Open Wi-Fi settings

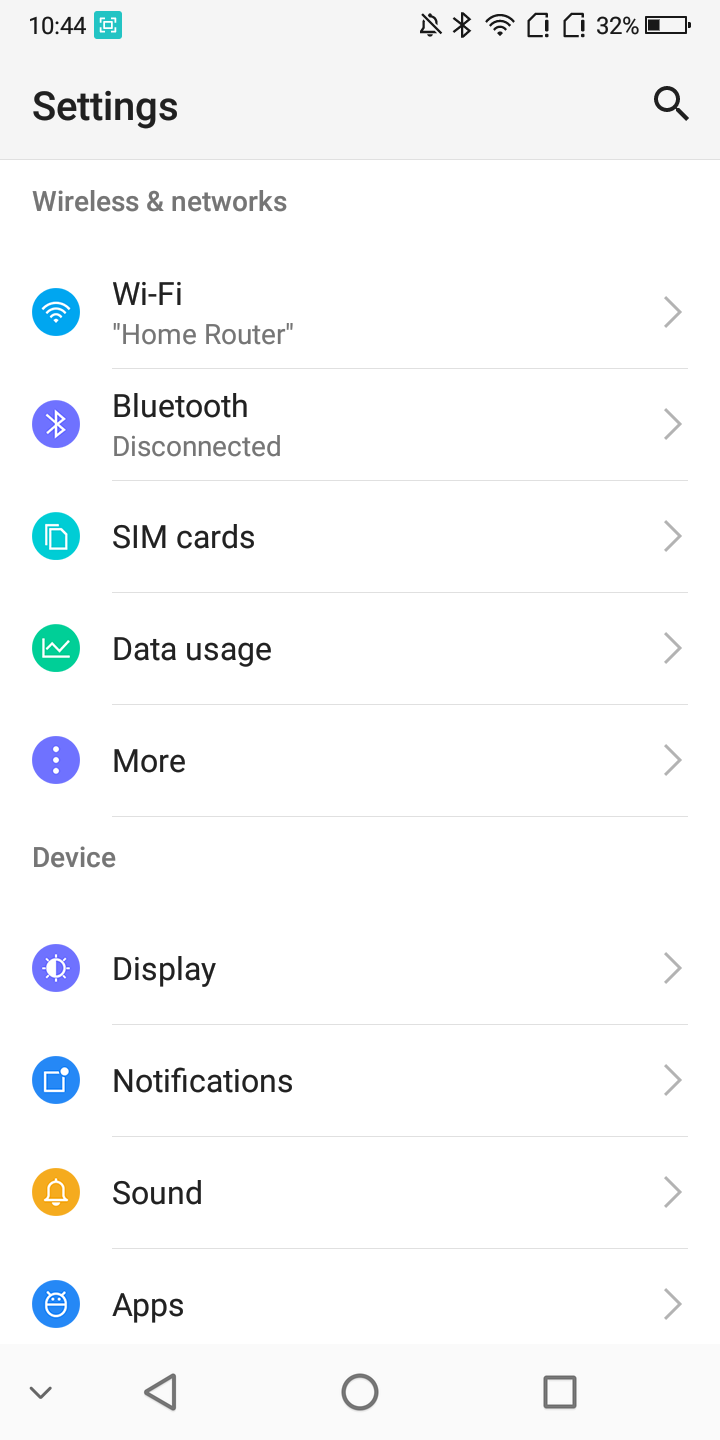(x=360, y=313)
